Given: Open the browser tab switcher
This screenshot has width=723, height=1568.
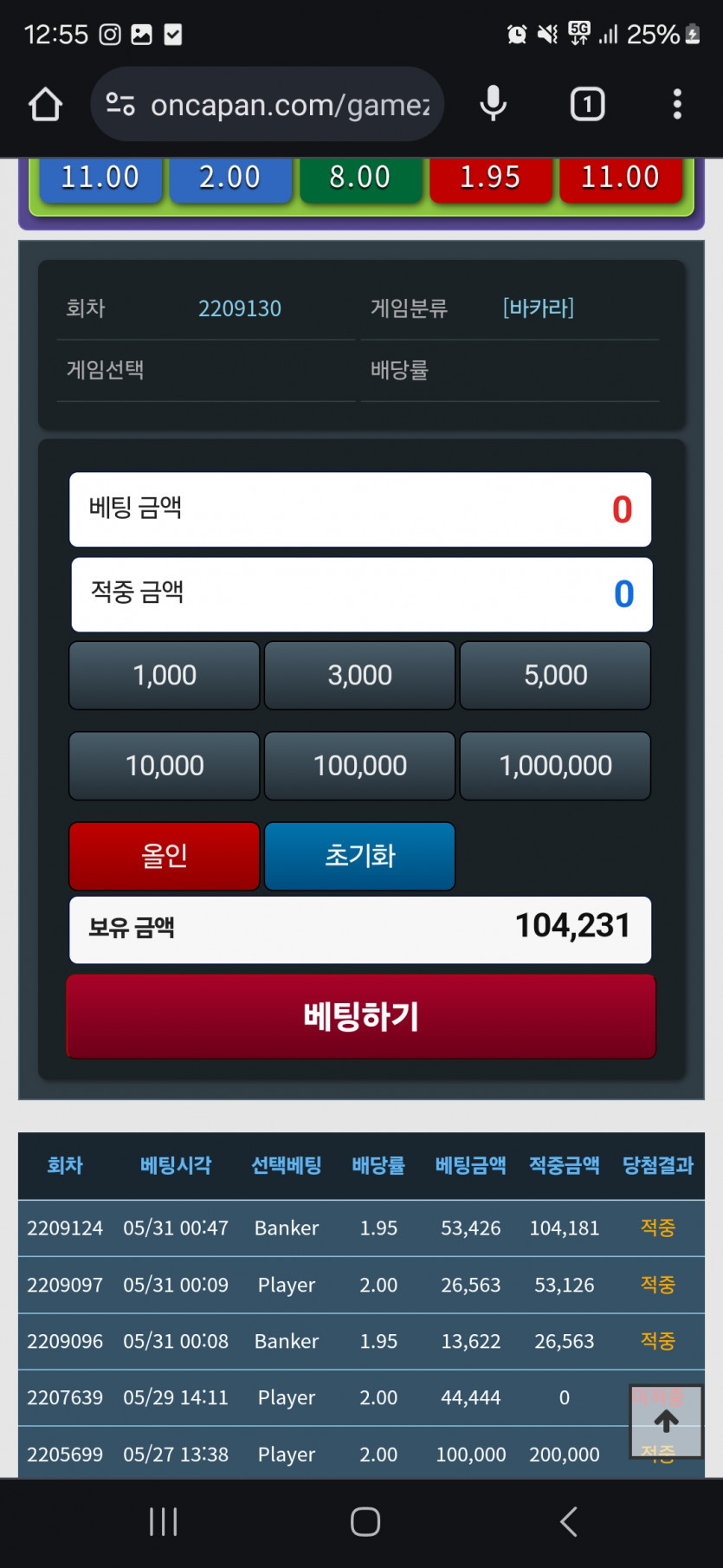Looking at the screenshot, I should [587, 105].
